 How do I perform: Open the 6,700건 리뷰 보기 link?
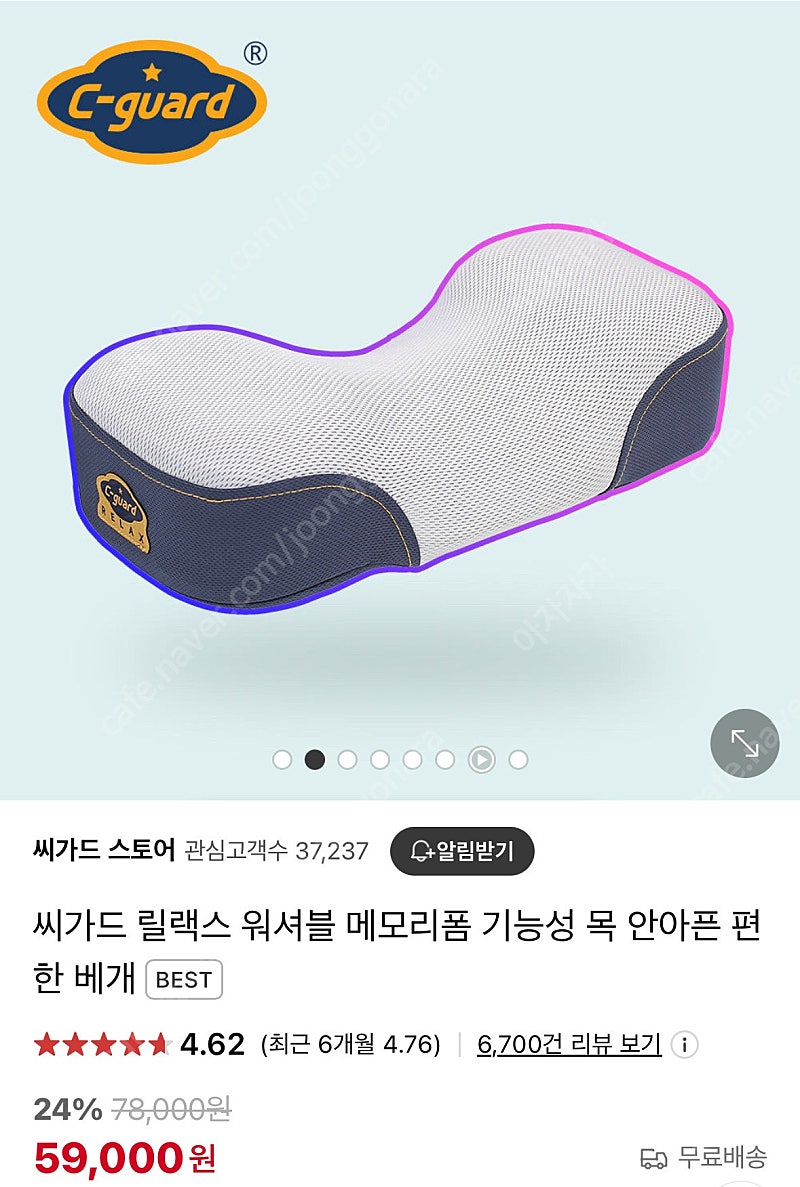[569, 1045]
